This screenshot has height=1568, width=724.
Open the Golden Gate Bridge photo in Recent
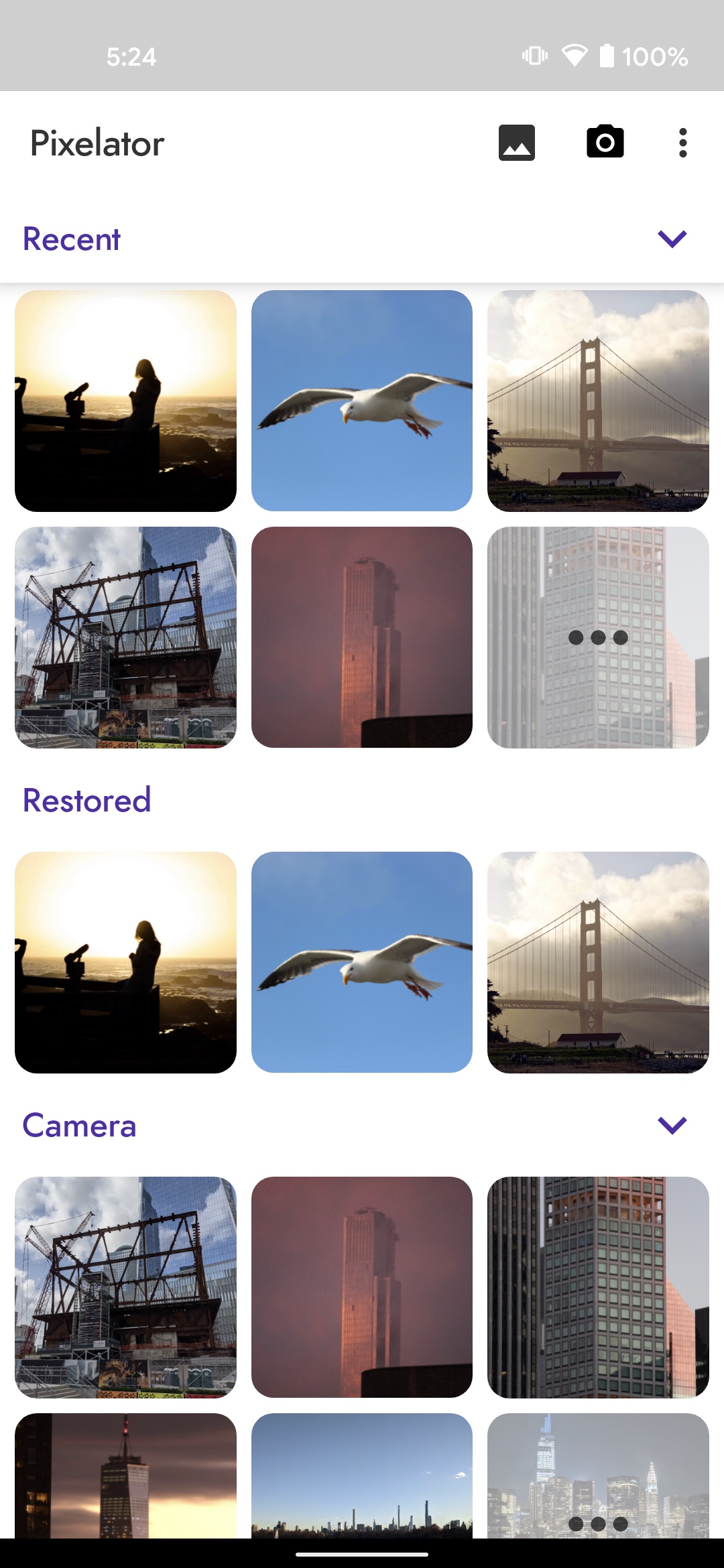click(598, 401)
